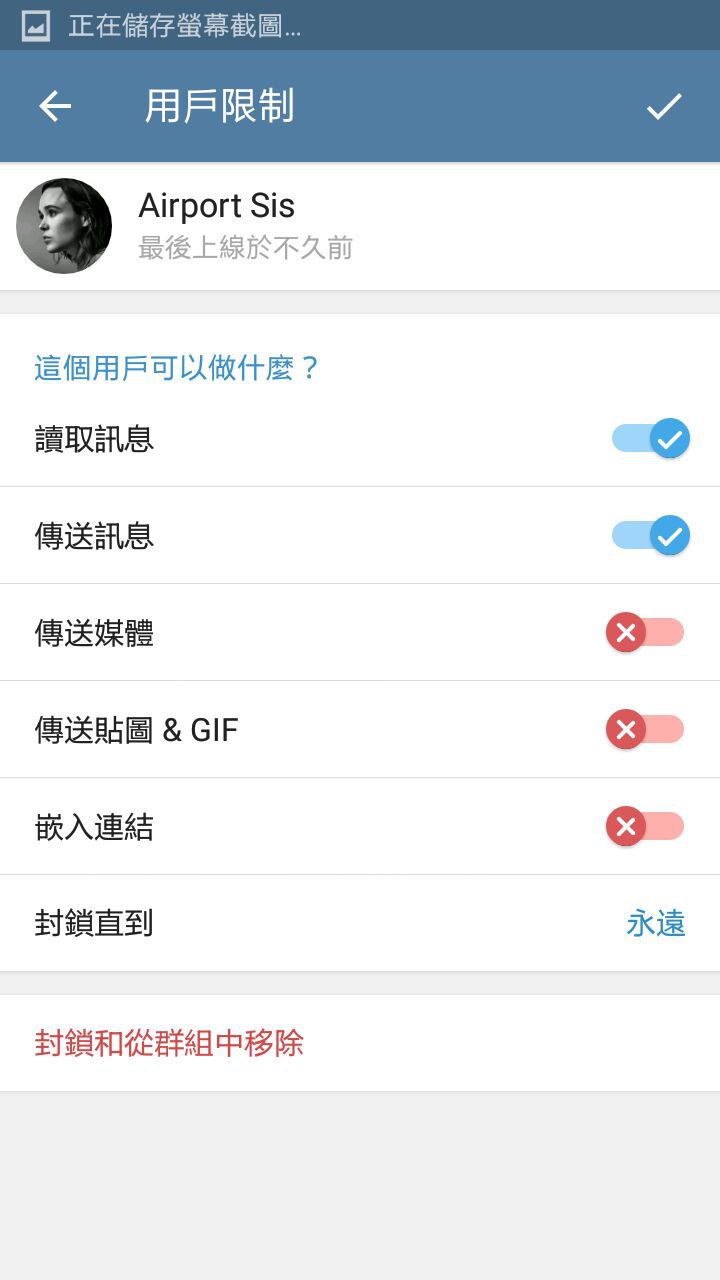Toggle 讀取訊息 permission off
The image size is (720, 1280).
(650, 439)
